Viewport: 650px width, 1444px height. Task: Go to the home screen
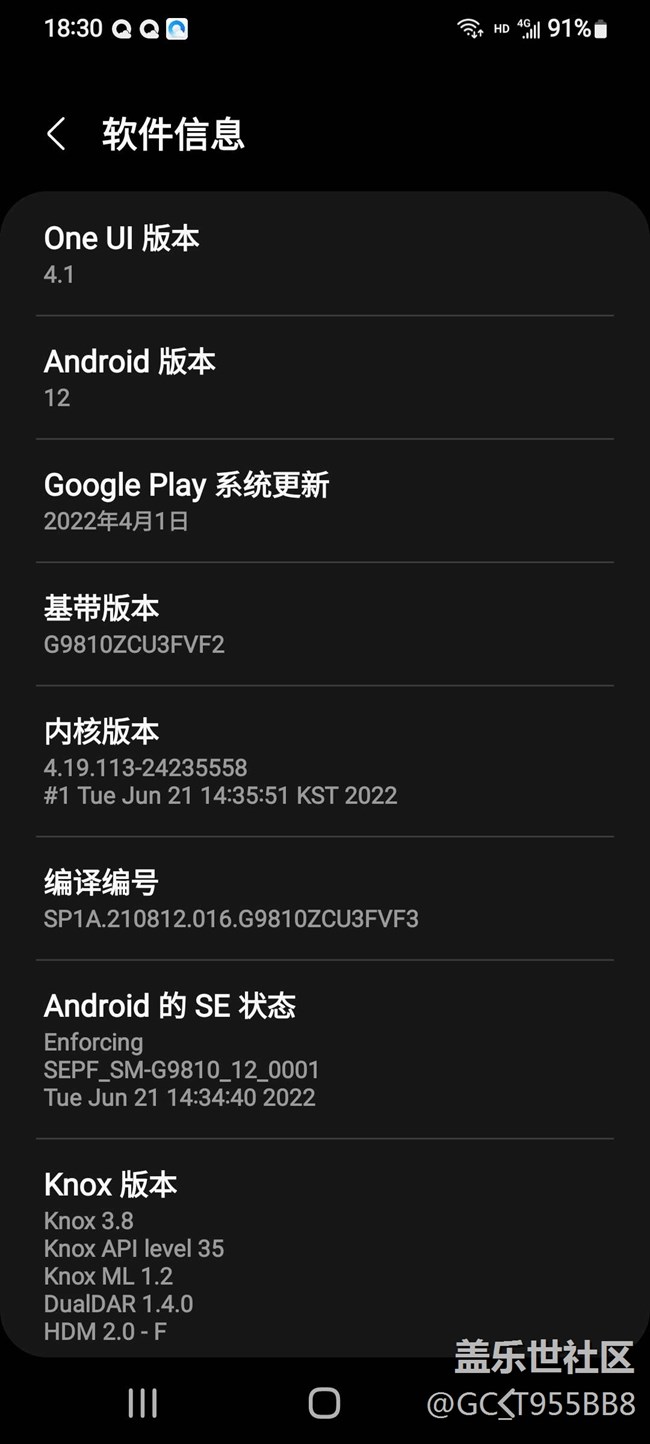324,1403
